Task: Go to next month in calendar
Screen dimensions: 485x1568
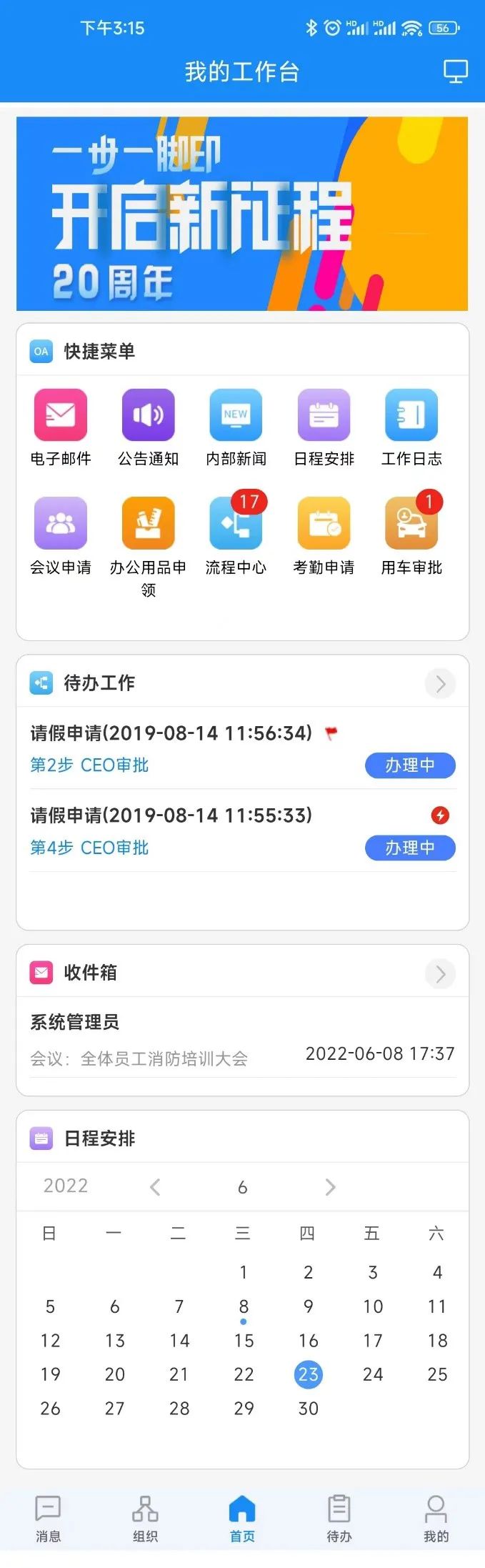Action: coord(330,1187)
